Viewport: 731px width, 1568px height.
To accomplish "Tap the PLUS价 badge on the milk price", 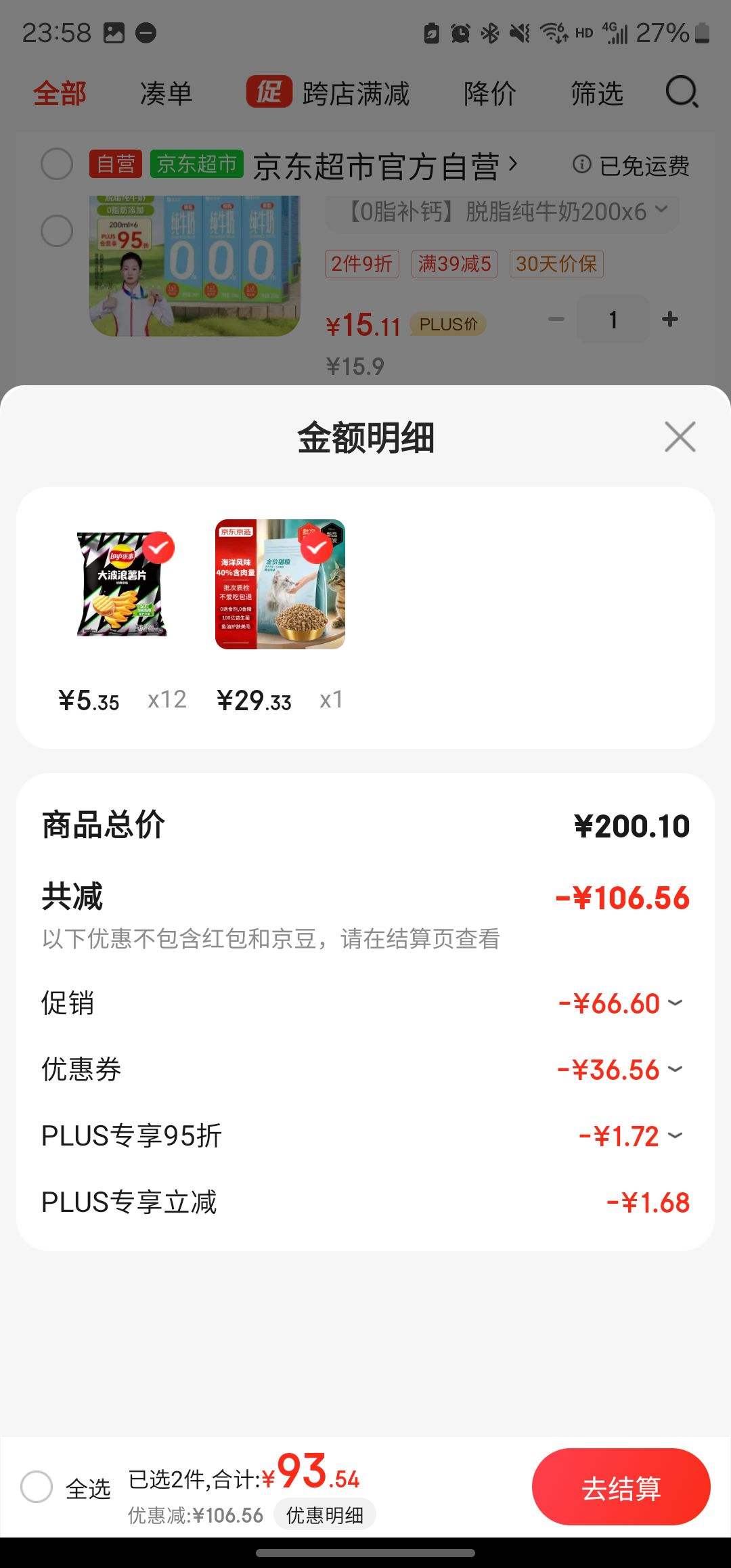I will [447, 324].
